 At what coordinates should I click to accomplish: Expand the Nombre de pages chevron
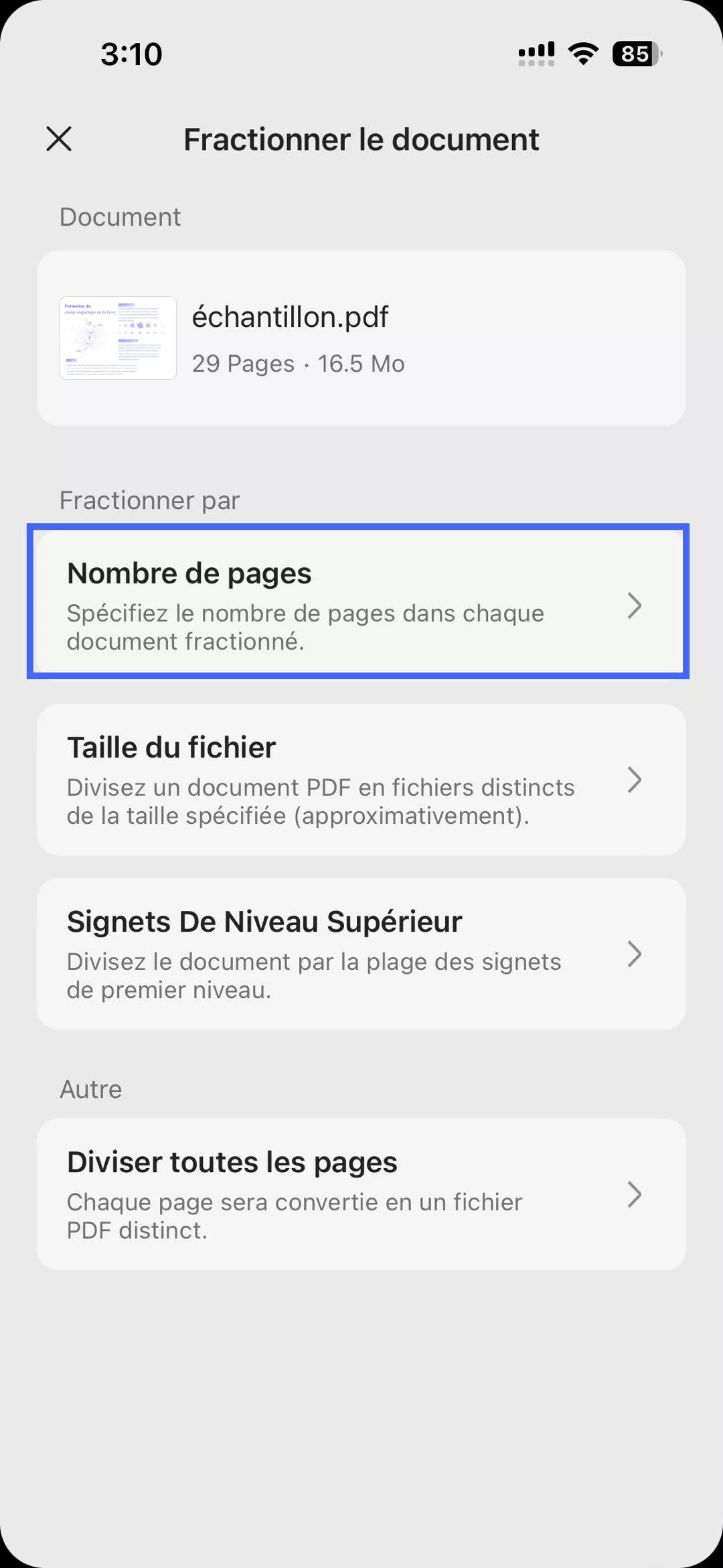coord(634,607)
